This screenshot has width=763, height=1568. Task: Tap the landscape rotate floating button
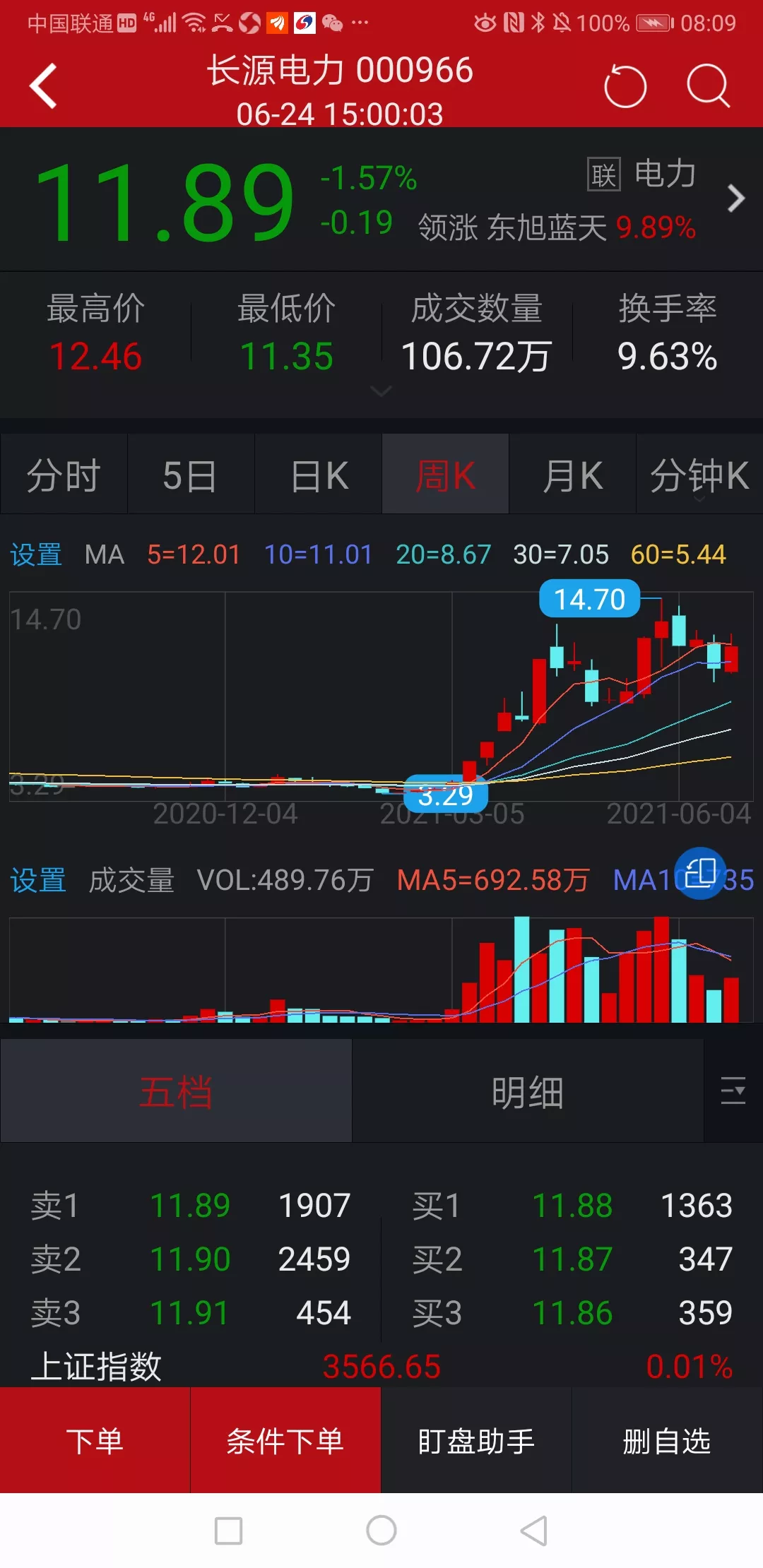(700, 873)
